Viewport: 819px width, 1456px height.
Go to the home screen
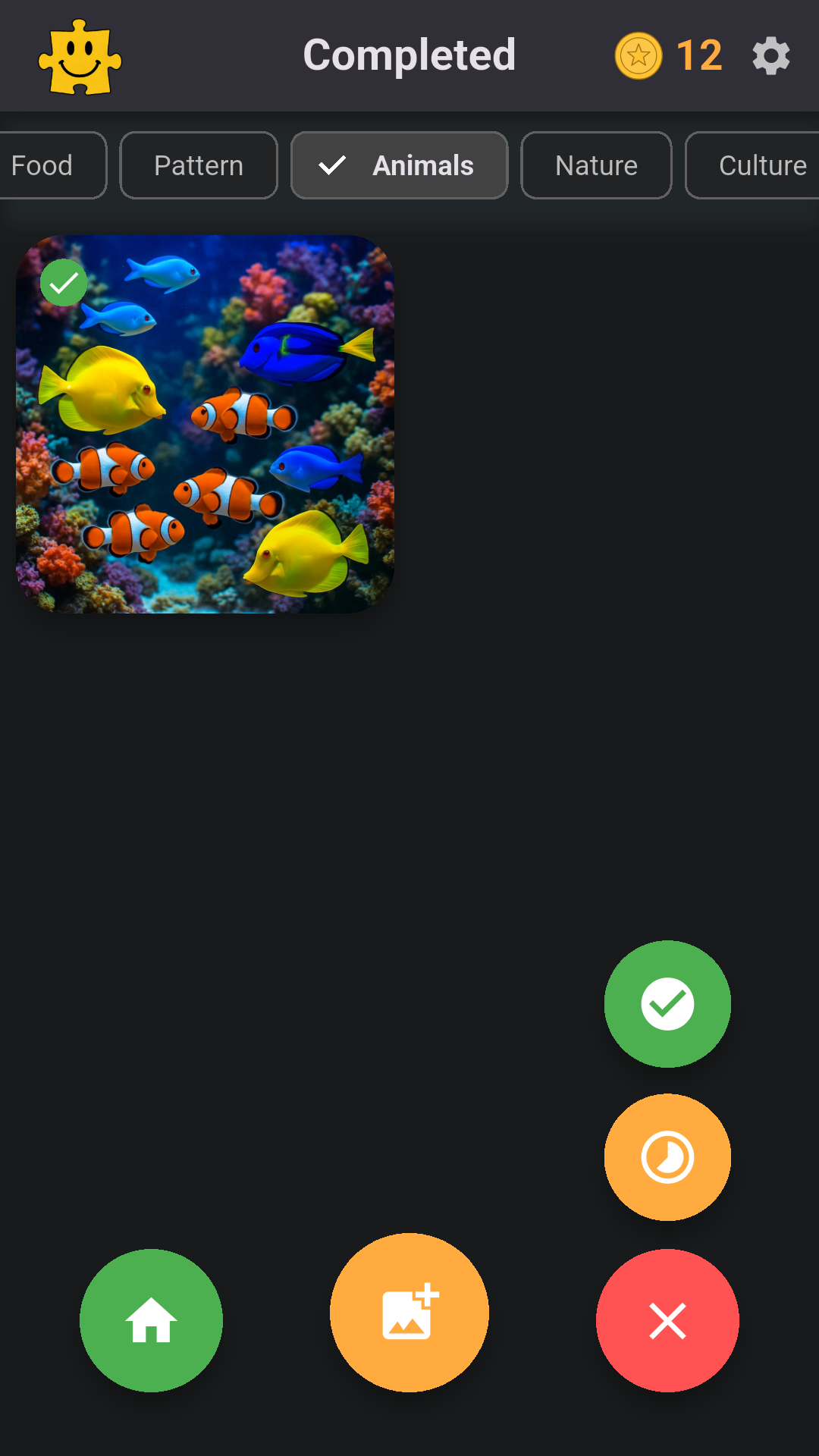(151, 1320)
